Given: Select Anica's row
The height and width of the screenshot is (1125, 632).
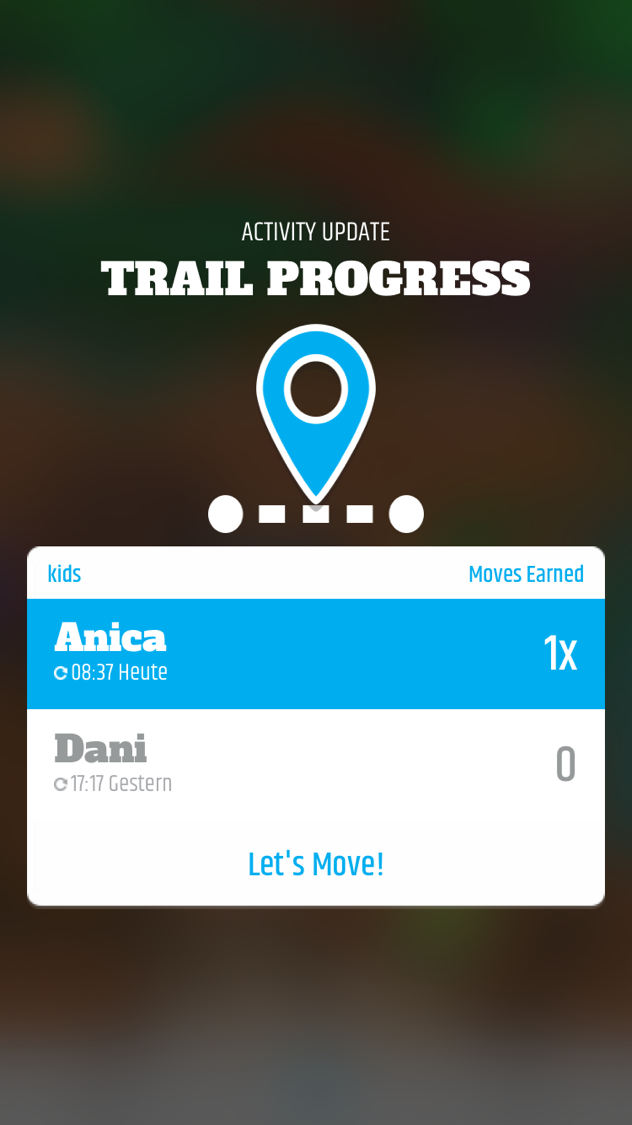Looking at the screenshot, I should click(x=316, y=654).
